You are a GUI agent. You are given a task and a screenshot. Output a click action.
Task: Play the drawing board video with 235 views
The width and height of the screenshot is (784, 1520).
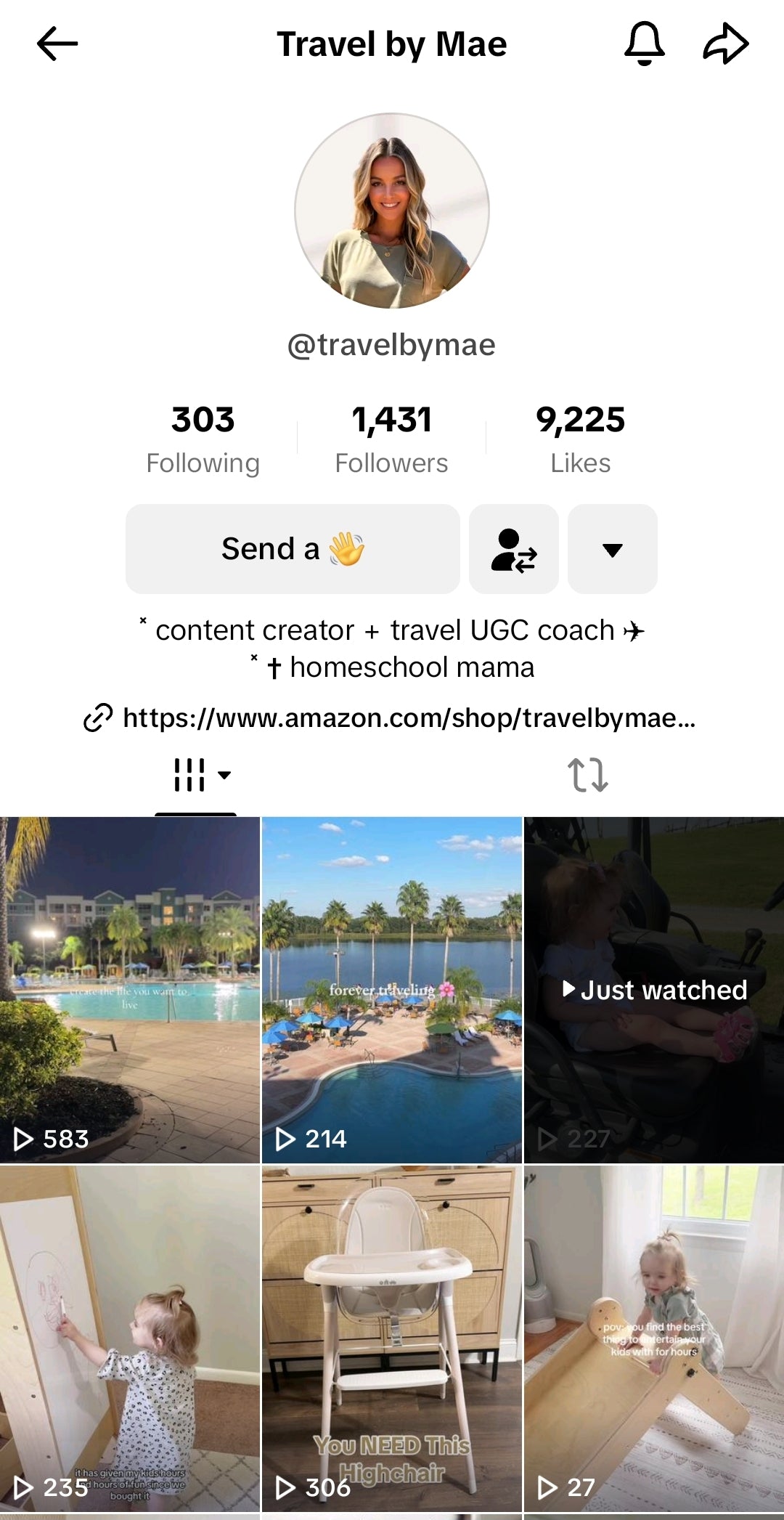[x=130, y=1338]
